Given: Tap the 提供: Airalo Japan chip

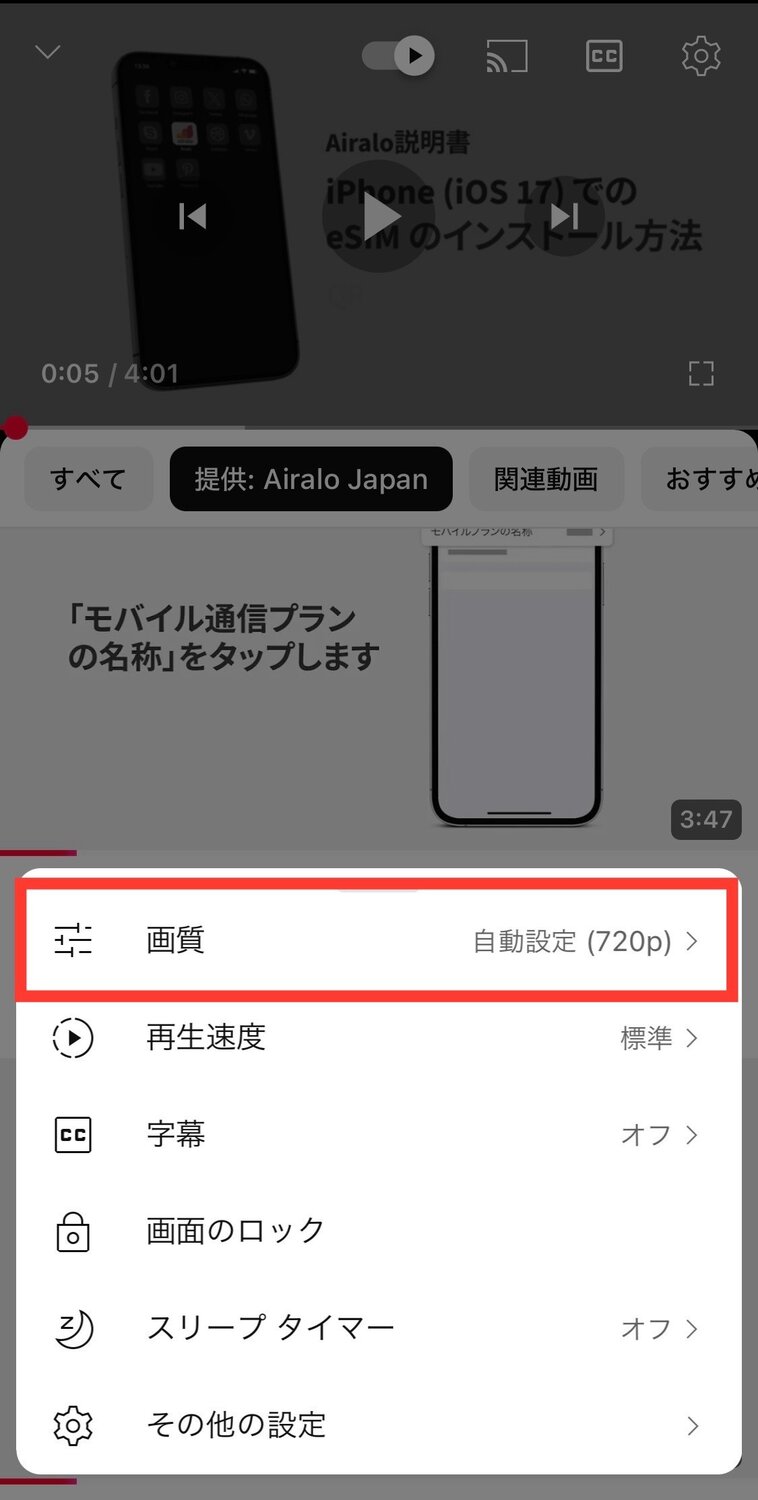Looking at the screenshot, I should click(310, 479).
